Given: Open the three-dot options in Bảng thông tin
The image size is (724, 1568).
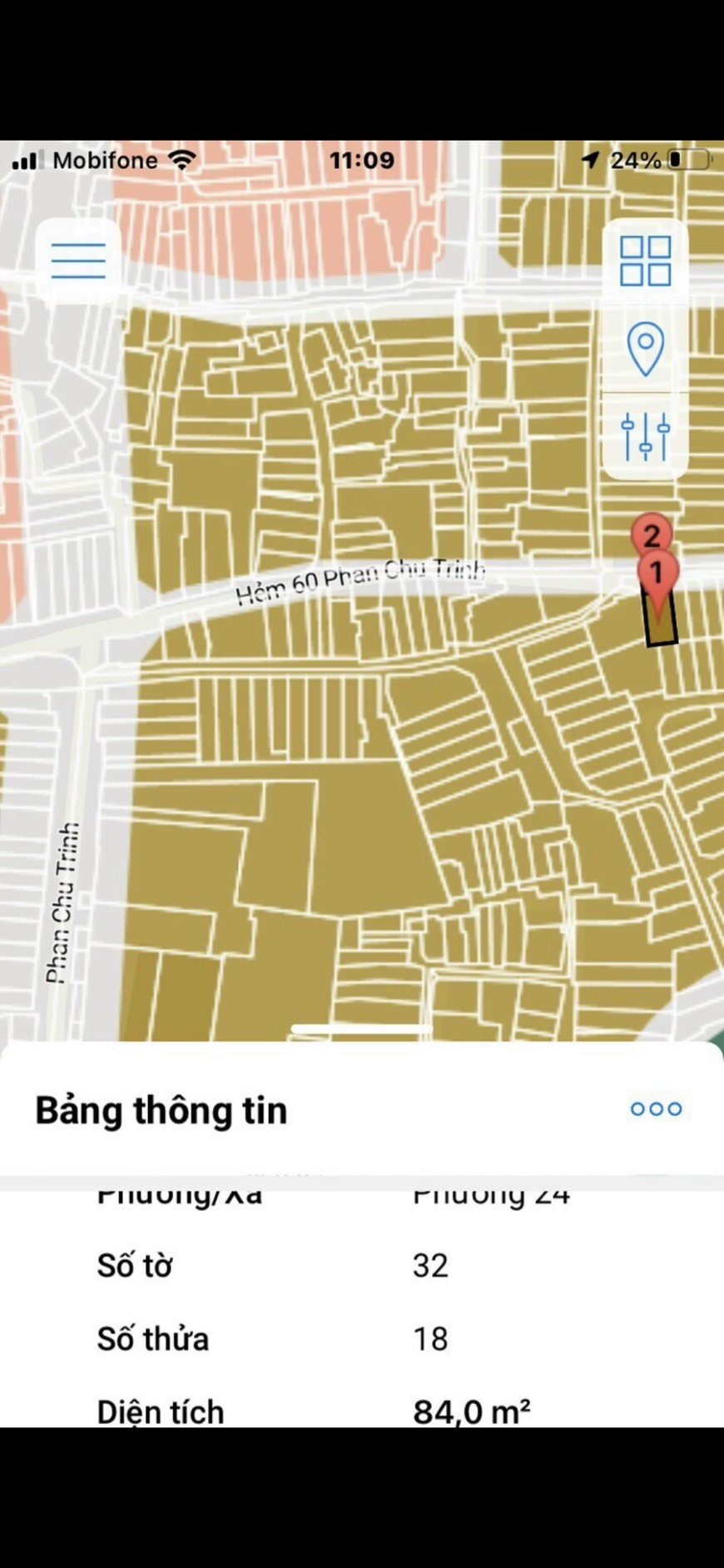Looking at the screenshot, I should point(656,1109).
